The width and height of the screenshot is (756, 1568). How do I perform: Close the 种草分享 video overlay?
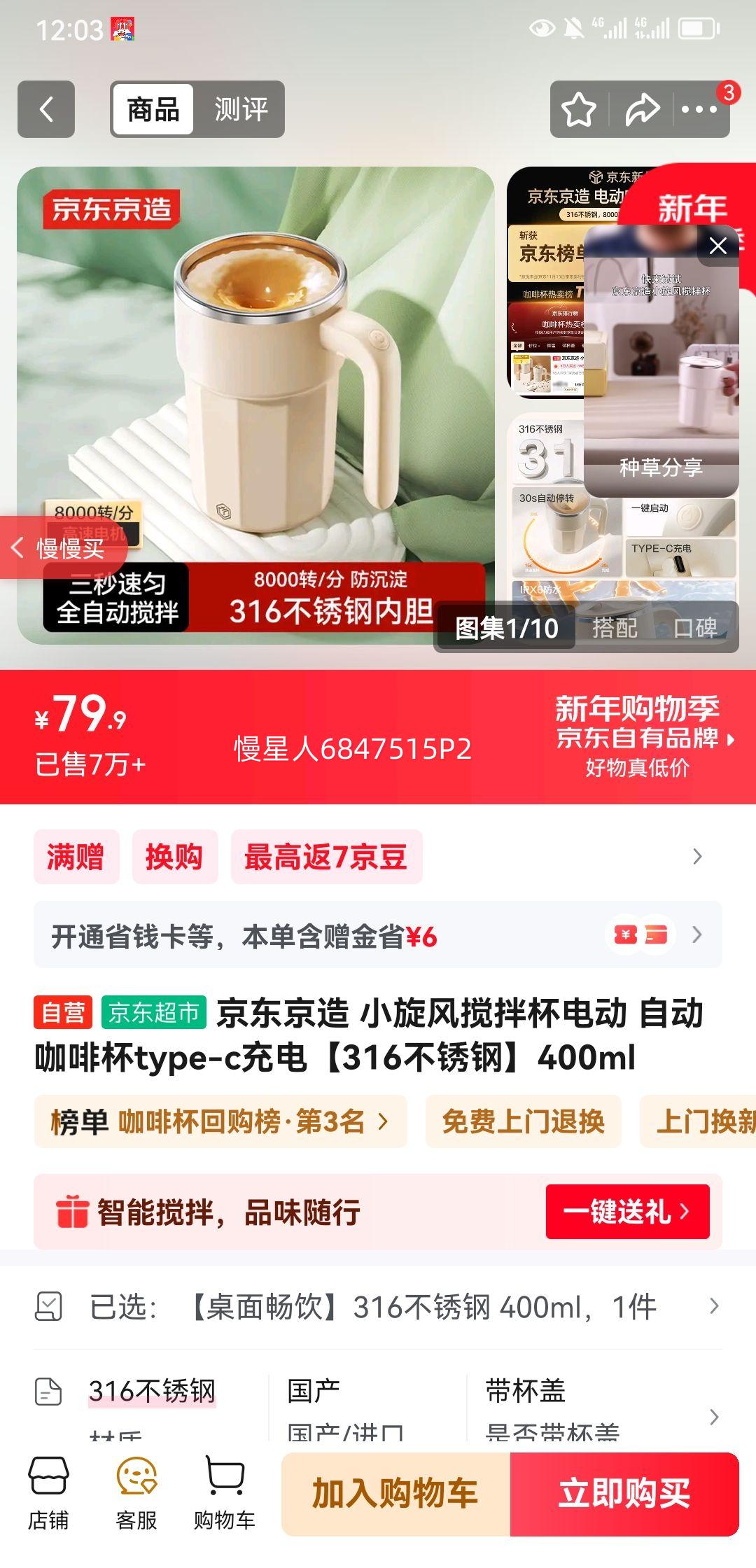click(719, 246)
